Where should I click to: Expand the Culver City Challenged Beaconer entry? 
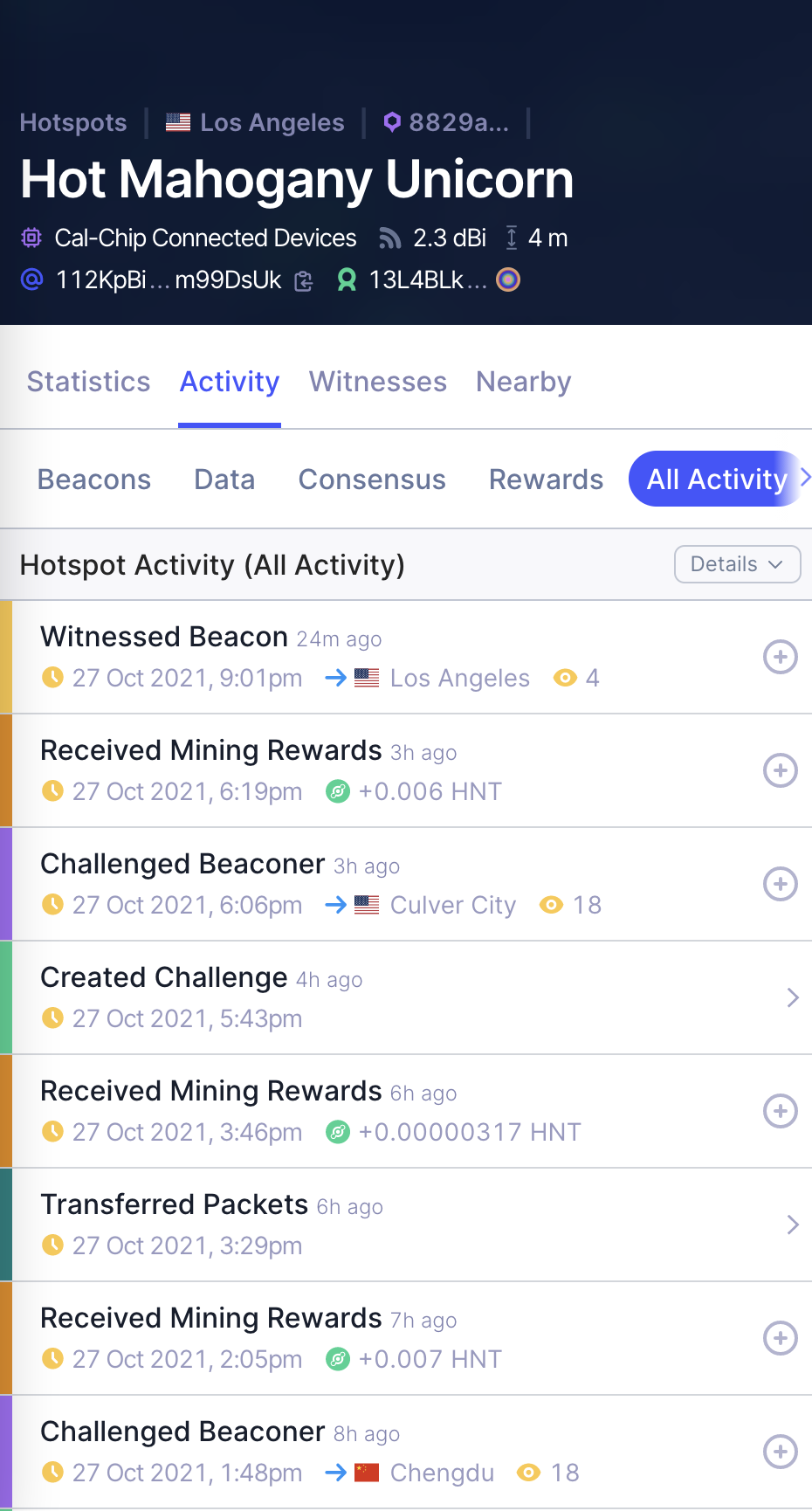click(x=781, y=884)
